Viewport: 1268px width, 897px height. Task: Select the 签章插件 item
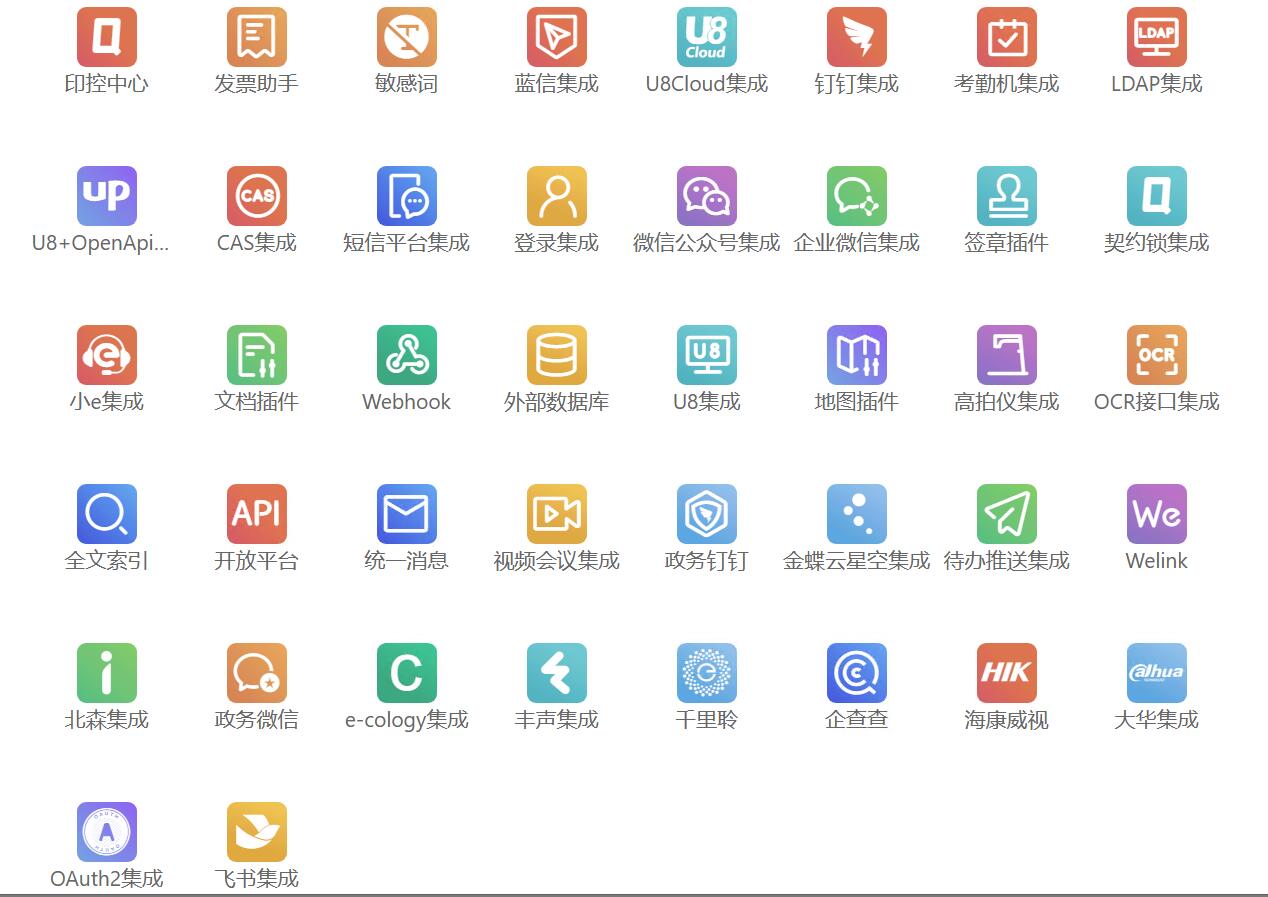(1007, 196)
